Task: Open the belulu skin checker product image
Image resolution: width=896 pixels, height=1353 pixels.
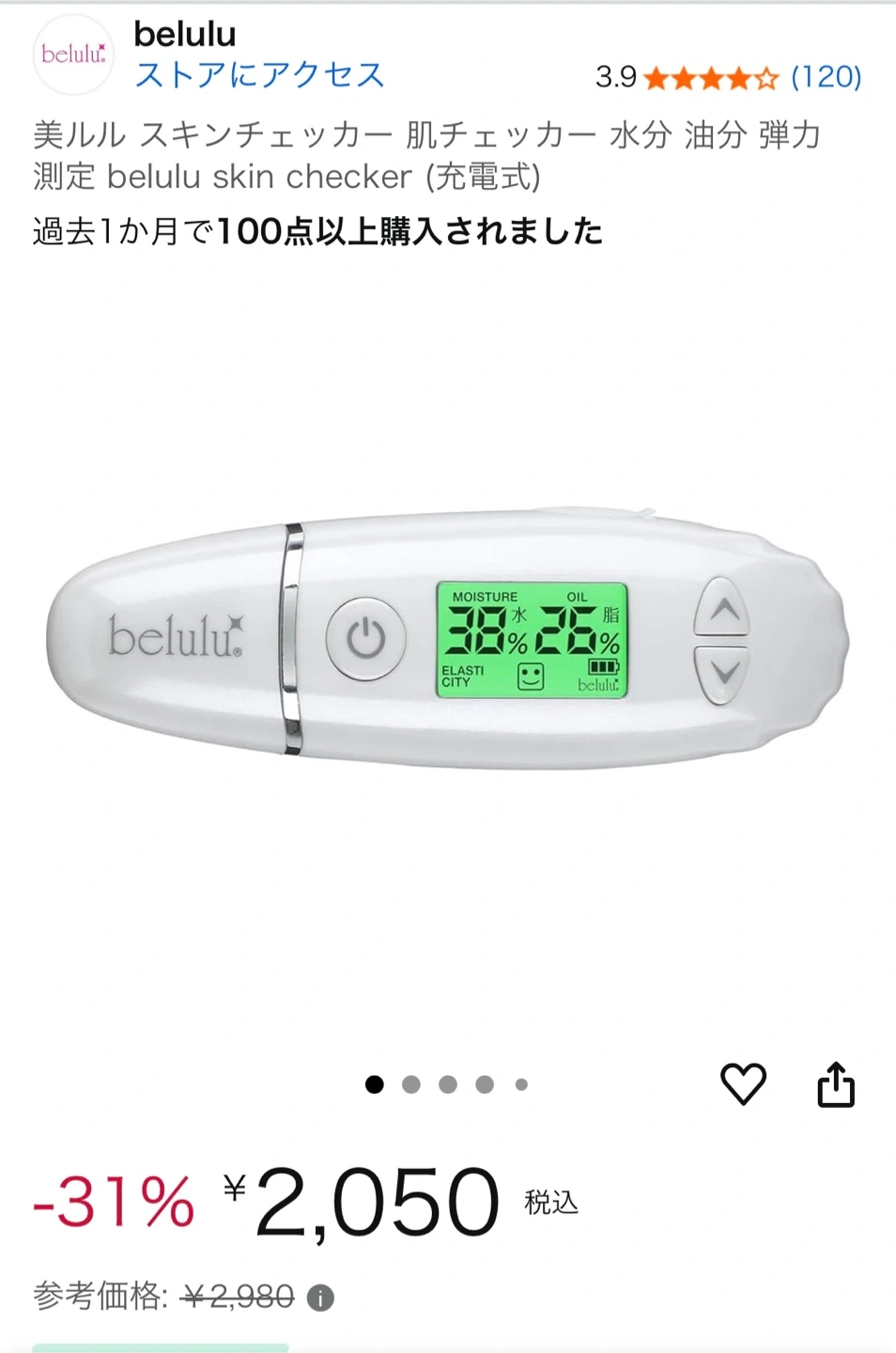Action: pyautogui.click(x=448, y=641)
